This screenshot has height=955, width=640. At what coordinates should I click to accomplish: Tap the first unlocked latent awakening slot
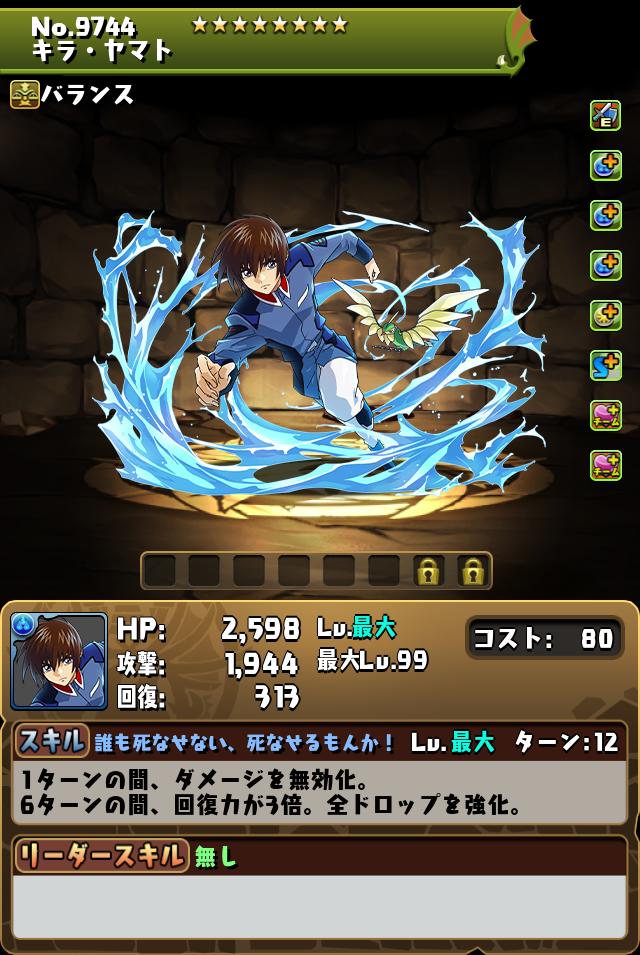pyautogui.click(x=160, y=571)
